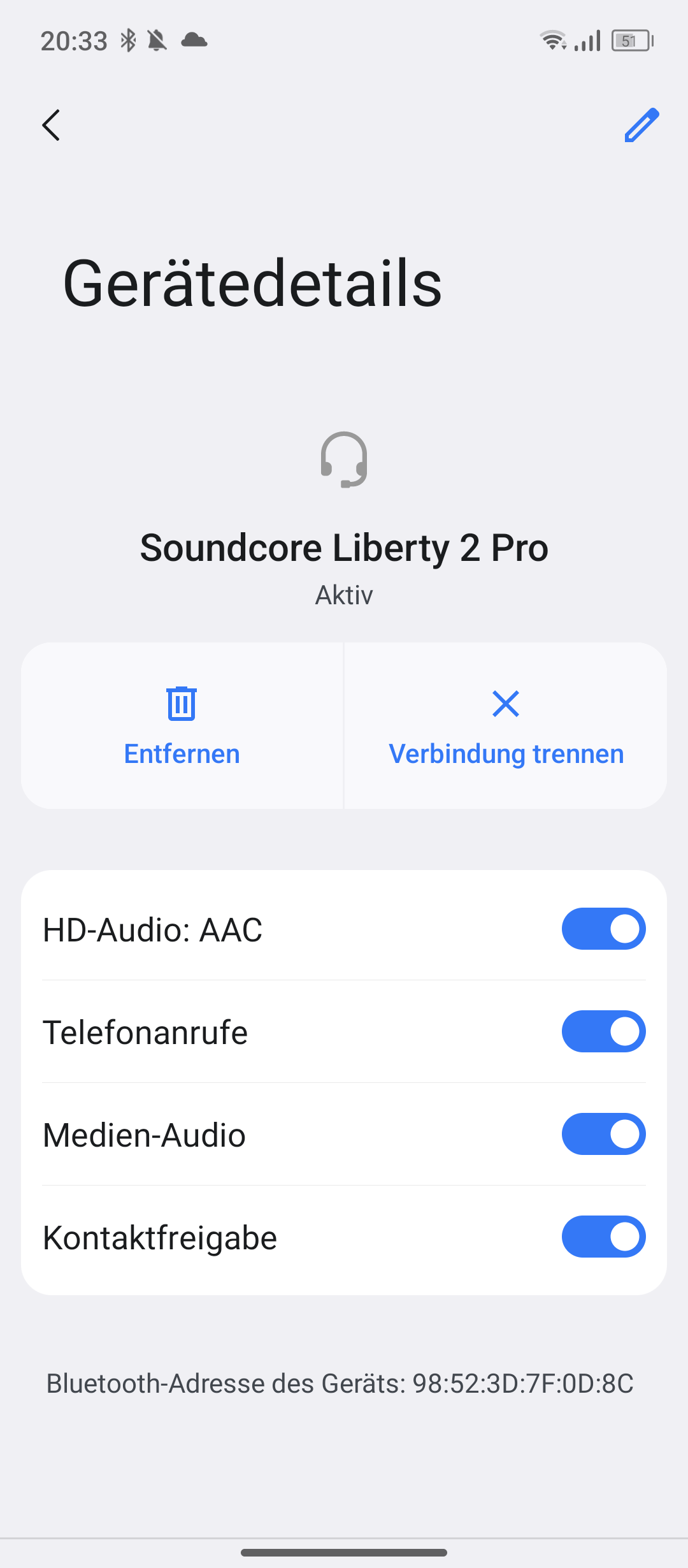Image resolution: width=688 pixels, height=1568 pixels.
Task: Turn off Medien-Audio
Action: 603,1134
